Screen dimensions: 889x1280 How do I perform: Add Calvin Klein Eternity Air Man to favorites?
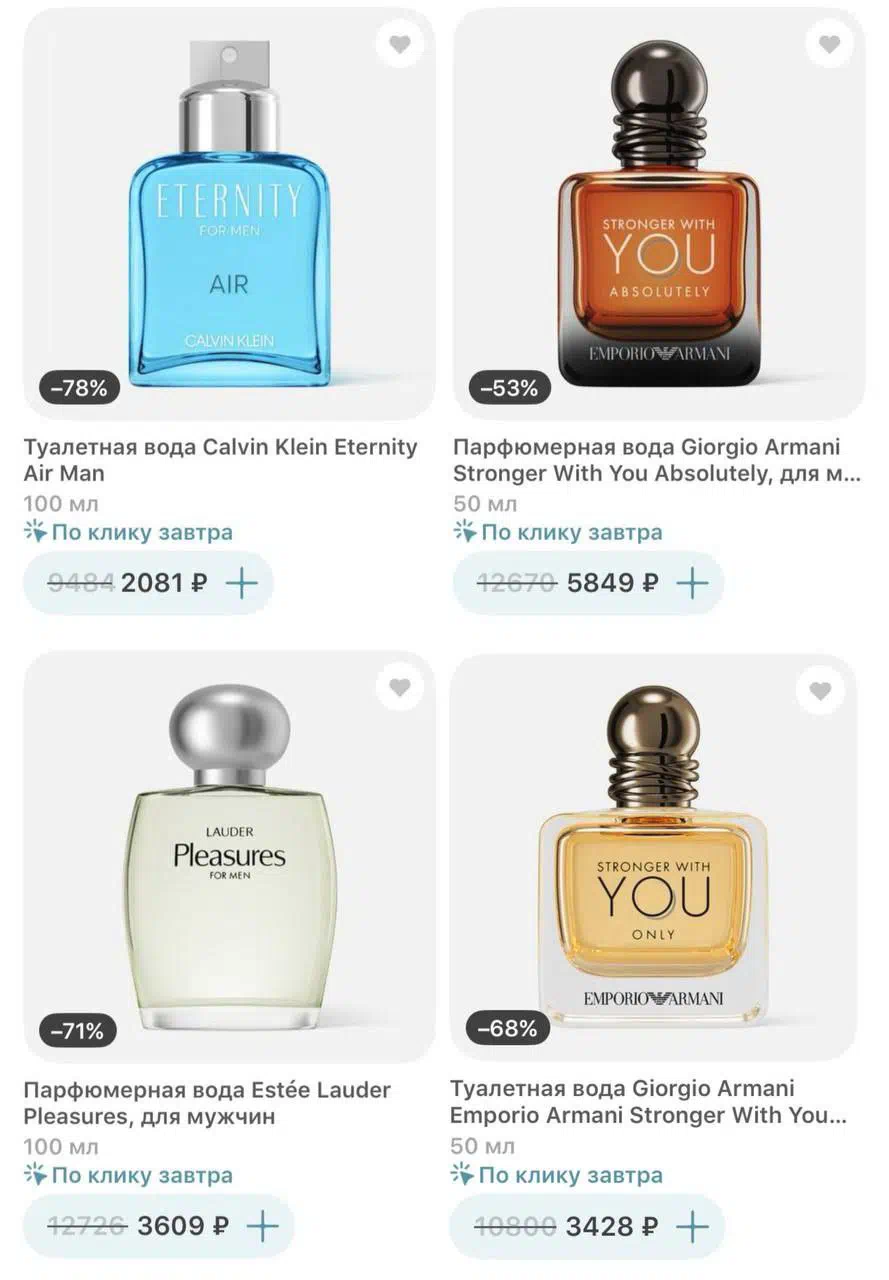pos(400,45)
